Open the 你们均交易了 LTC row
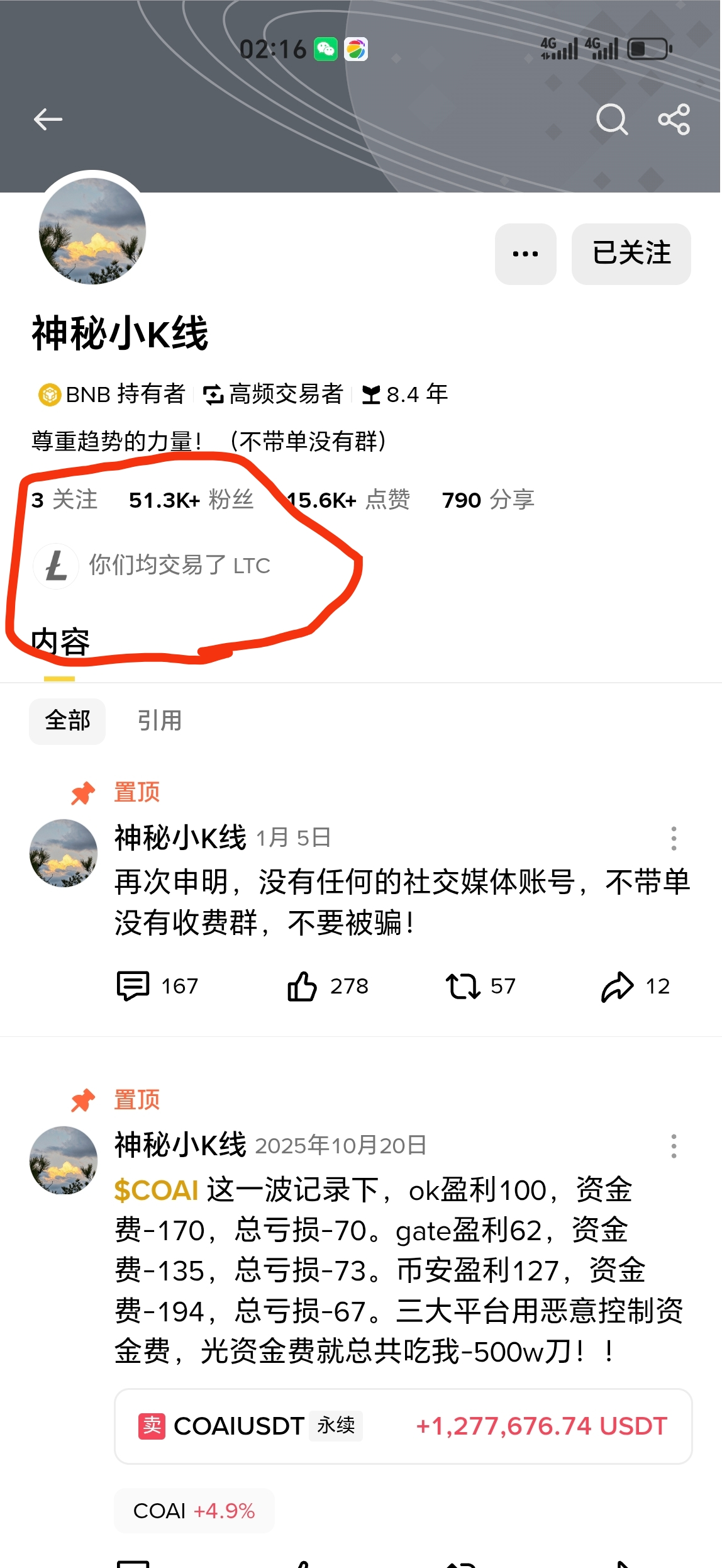Image resolution: width=722 pixels, height=1568 pixels. [152, 566]
